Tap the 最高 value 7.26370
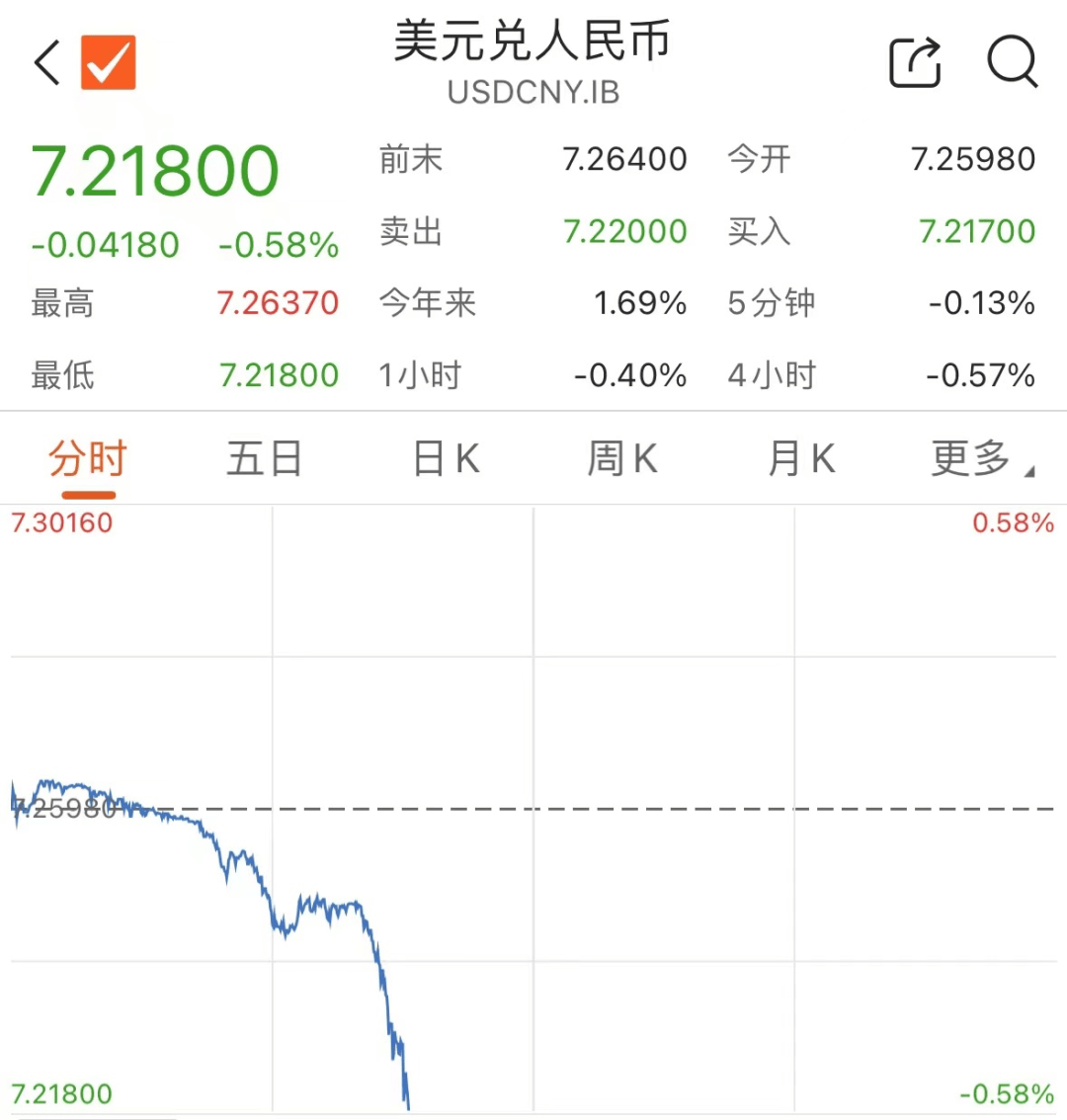The height and width of the screenshot is (1120, 1067). [x=279, y=303]
